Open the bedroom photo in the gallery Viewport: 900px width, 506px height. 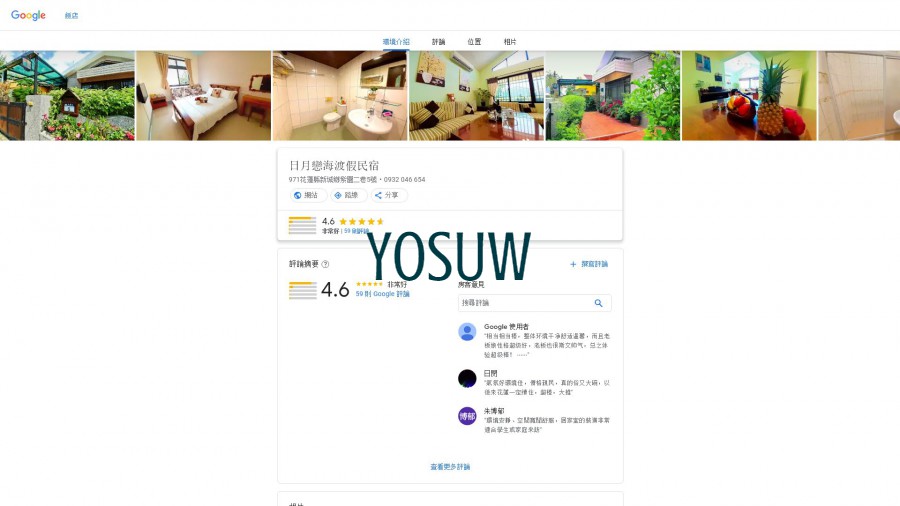pyautogui.click(x=203, y=95)
